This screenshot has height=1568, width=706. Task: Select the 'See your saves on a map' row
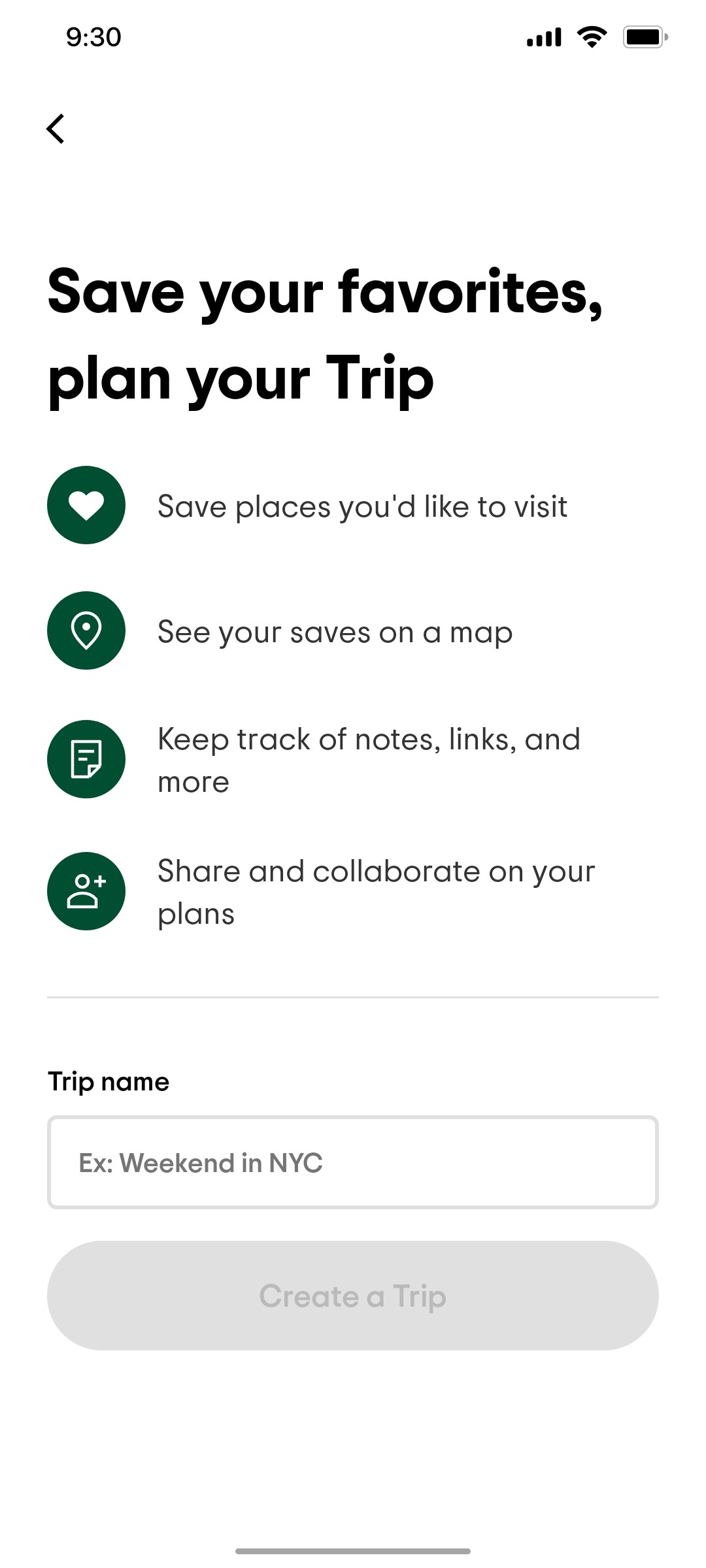[335, 631]
